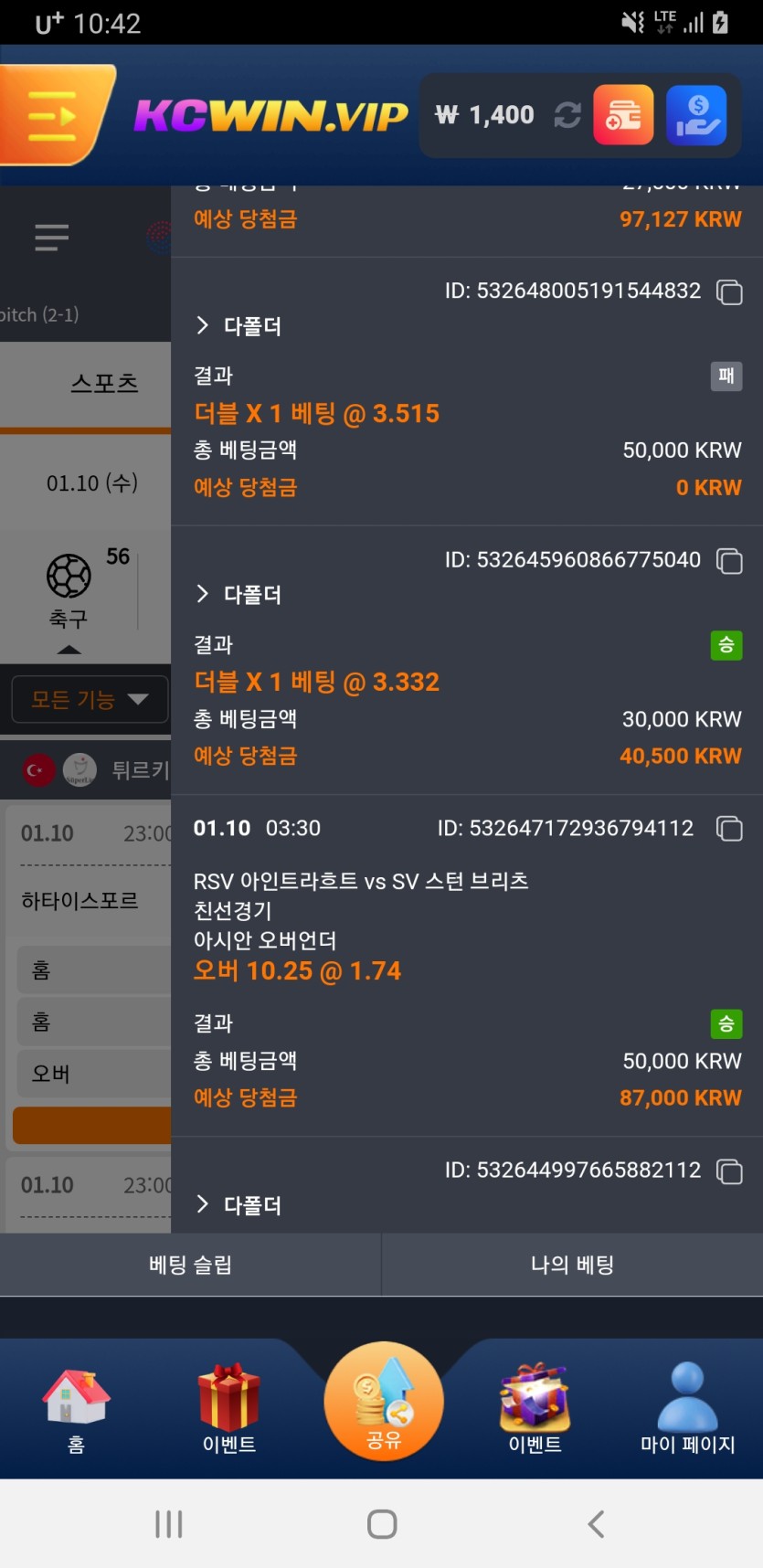
Task: Expand 다폴더 for the 3.515 bet
Action: pos(239,326)
